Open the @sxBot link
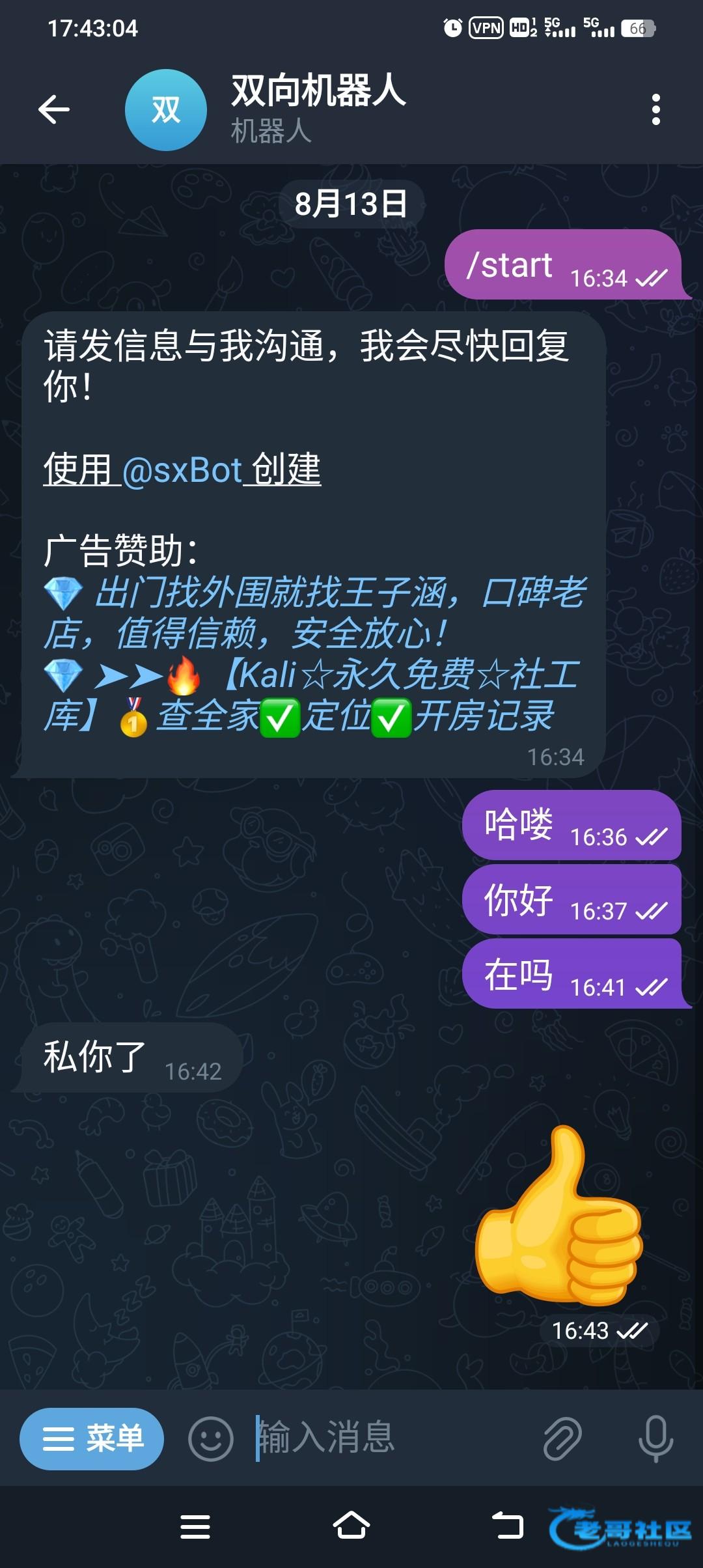The image size is (703, 1568). [x=182, y=469]
